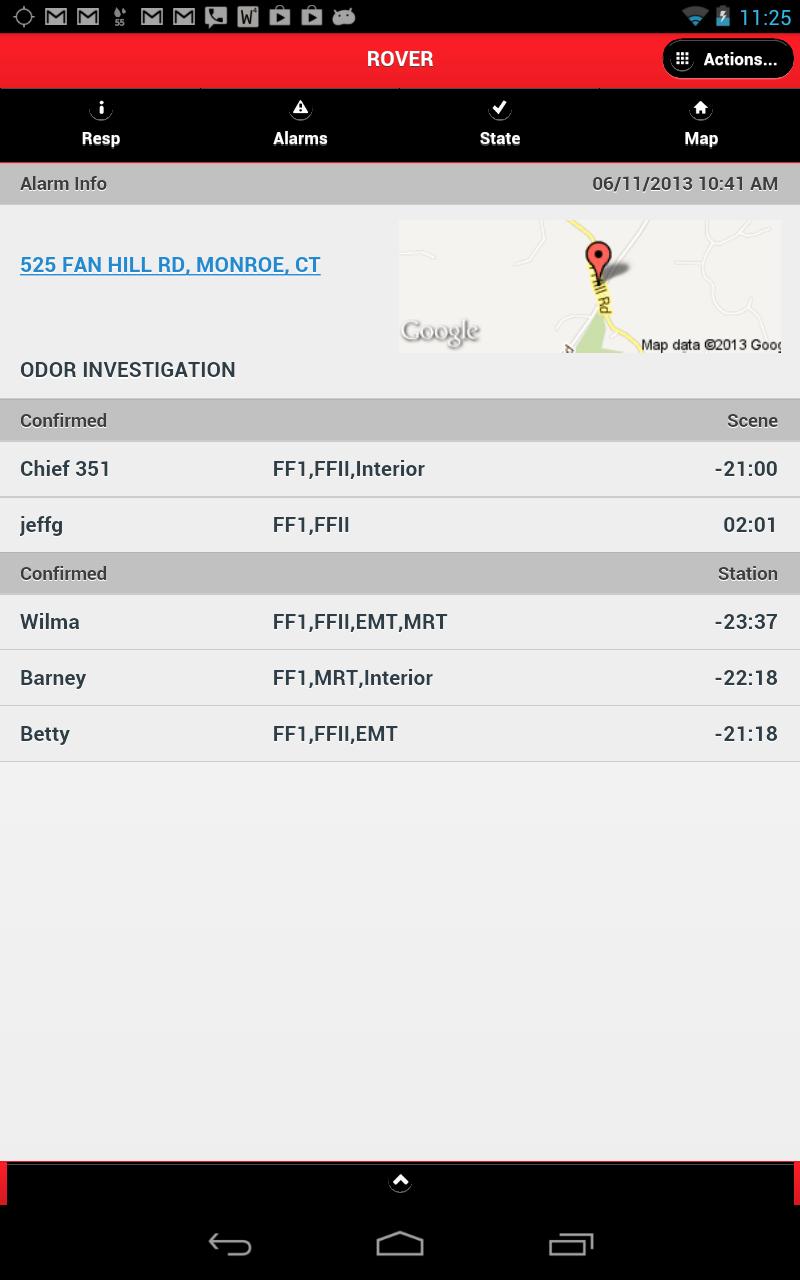Open the Actions menu button
Viewport: 800px width, 1280px height.
(727, 59)
